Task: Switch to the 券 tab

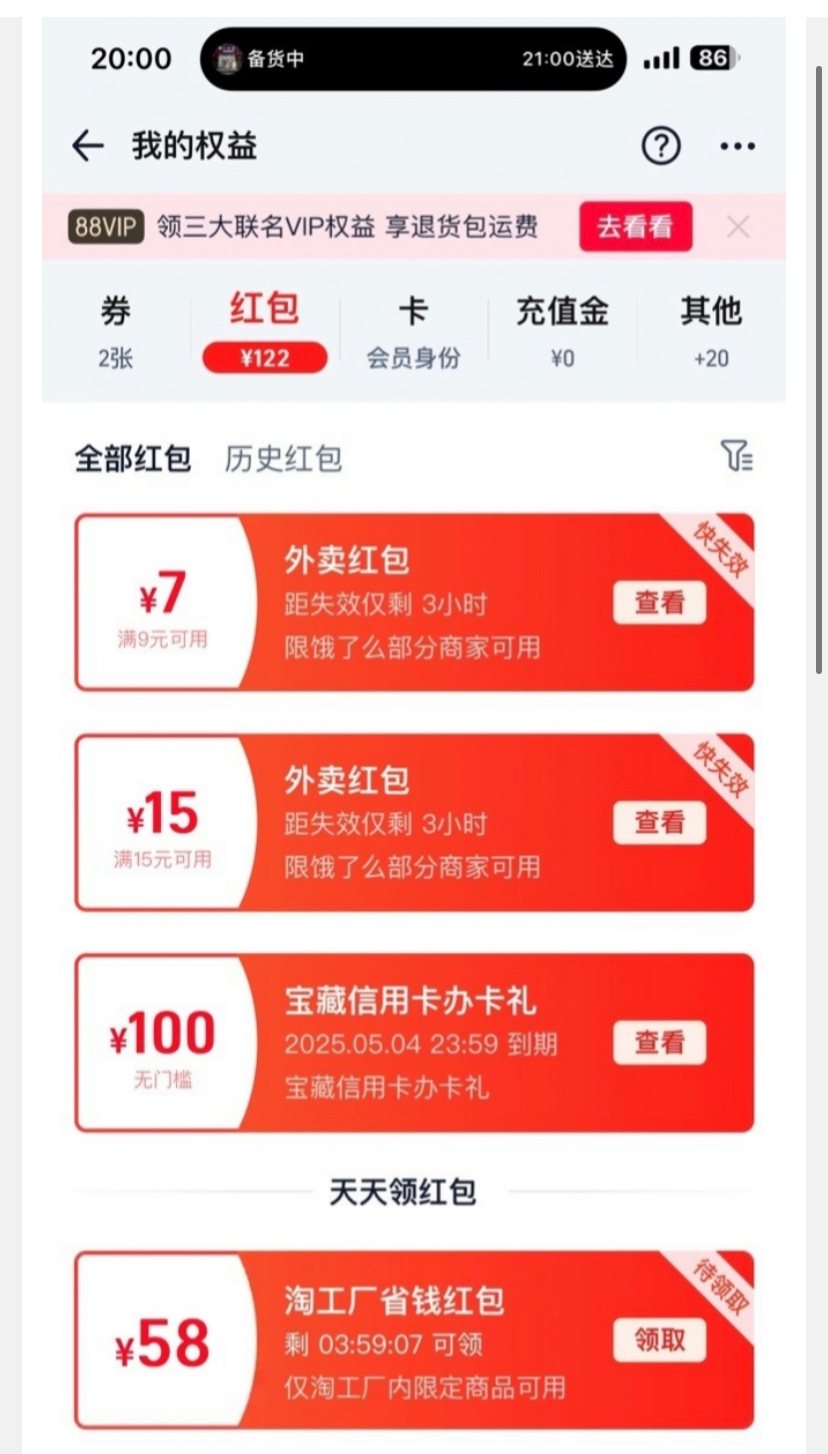Action: tap(115, 330)
